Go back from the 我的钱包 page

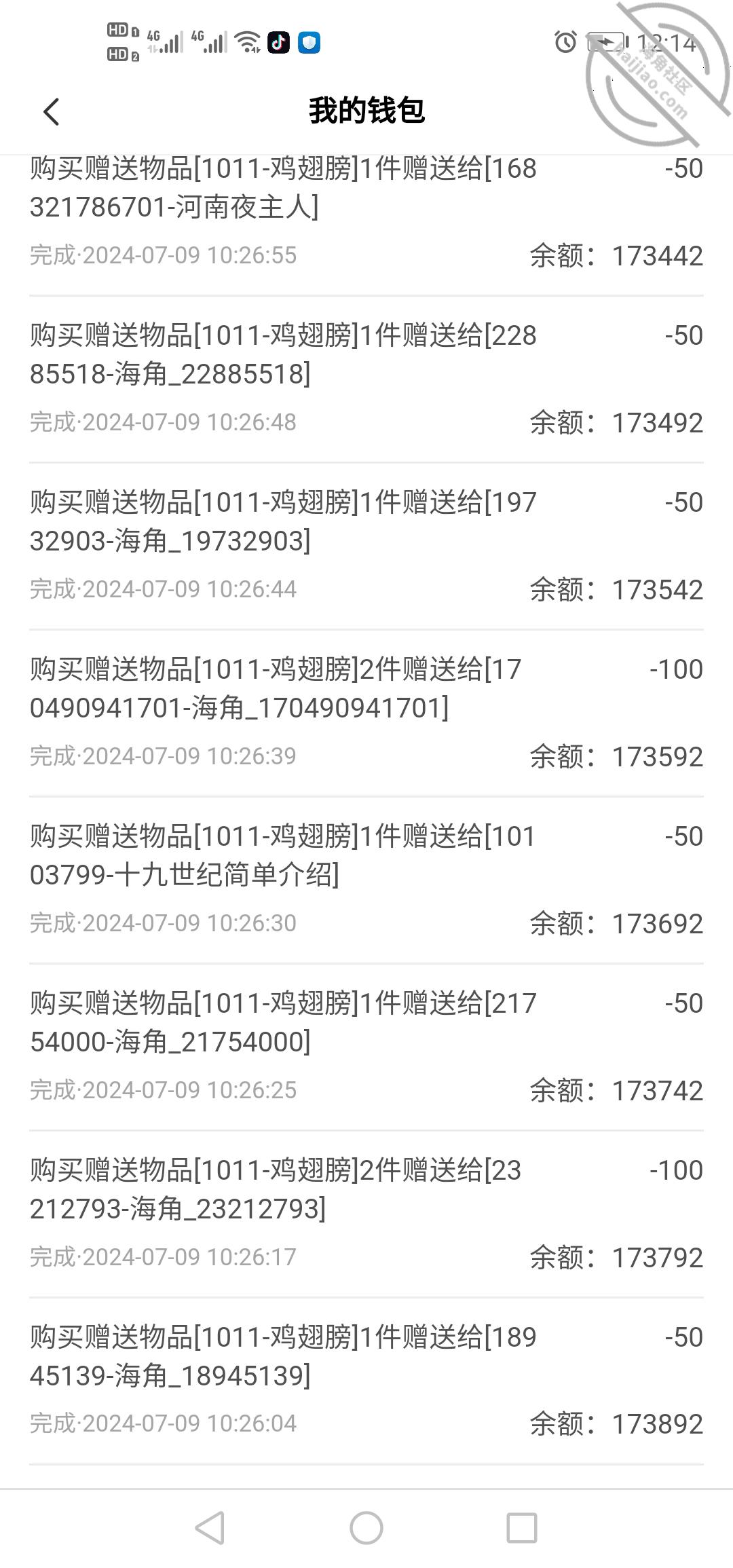coord(52,111)
